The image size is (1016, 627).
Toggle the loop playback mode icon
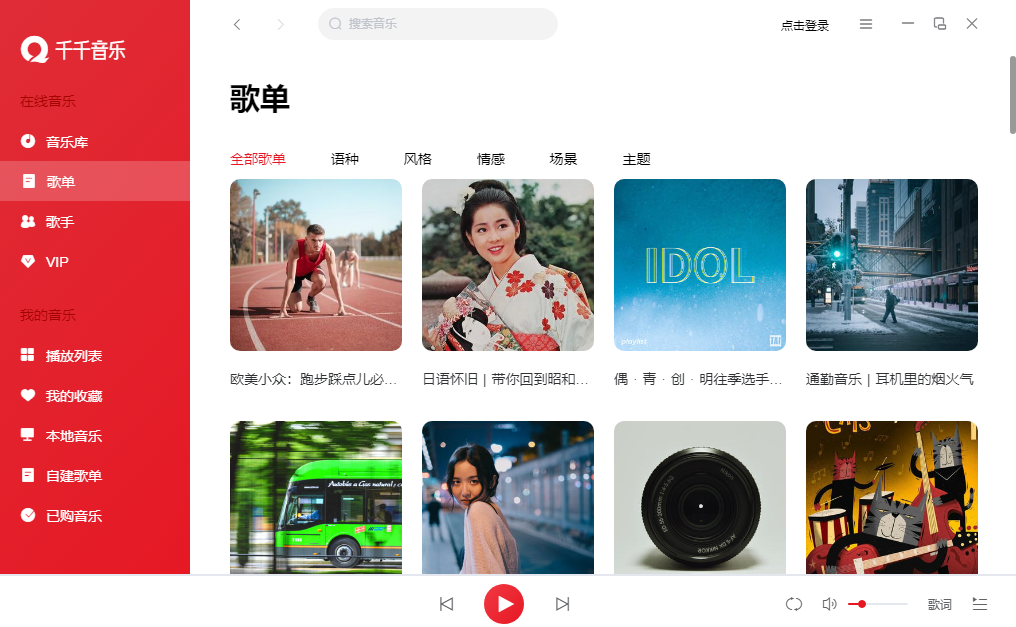pos(794,604)
